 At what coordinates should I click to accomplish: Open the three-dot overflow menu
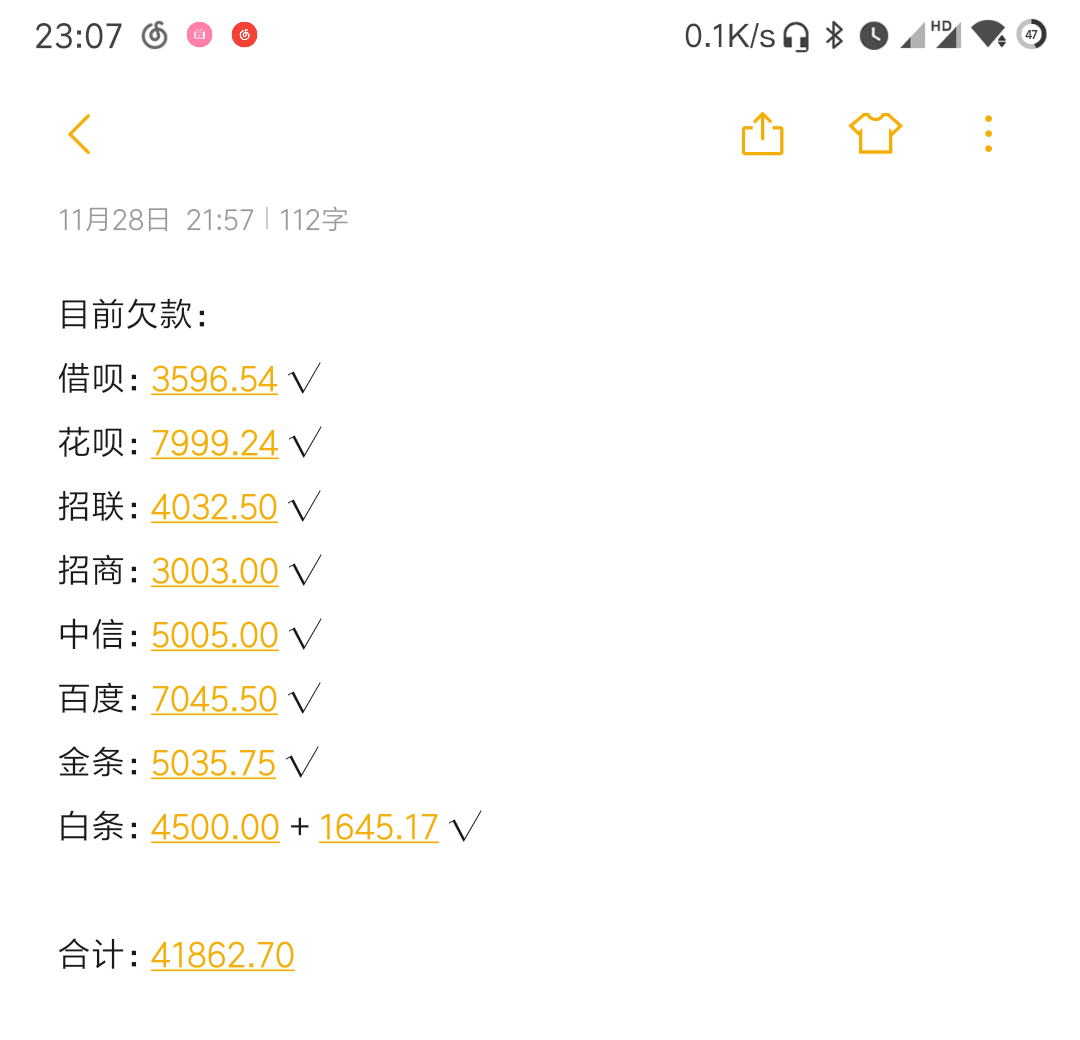(988, 134)
